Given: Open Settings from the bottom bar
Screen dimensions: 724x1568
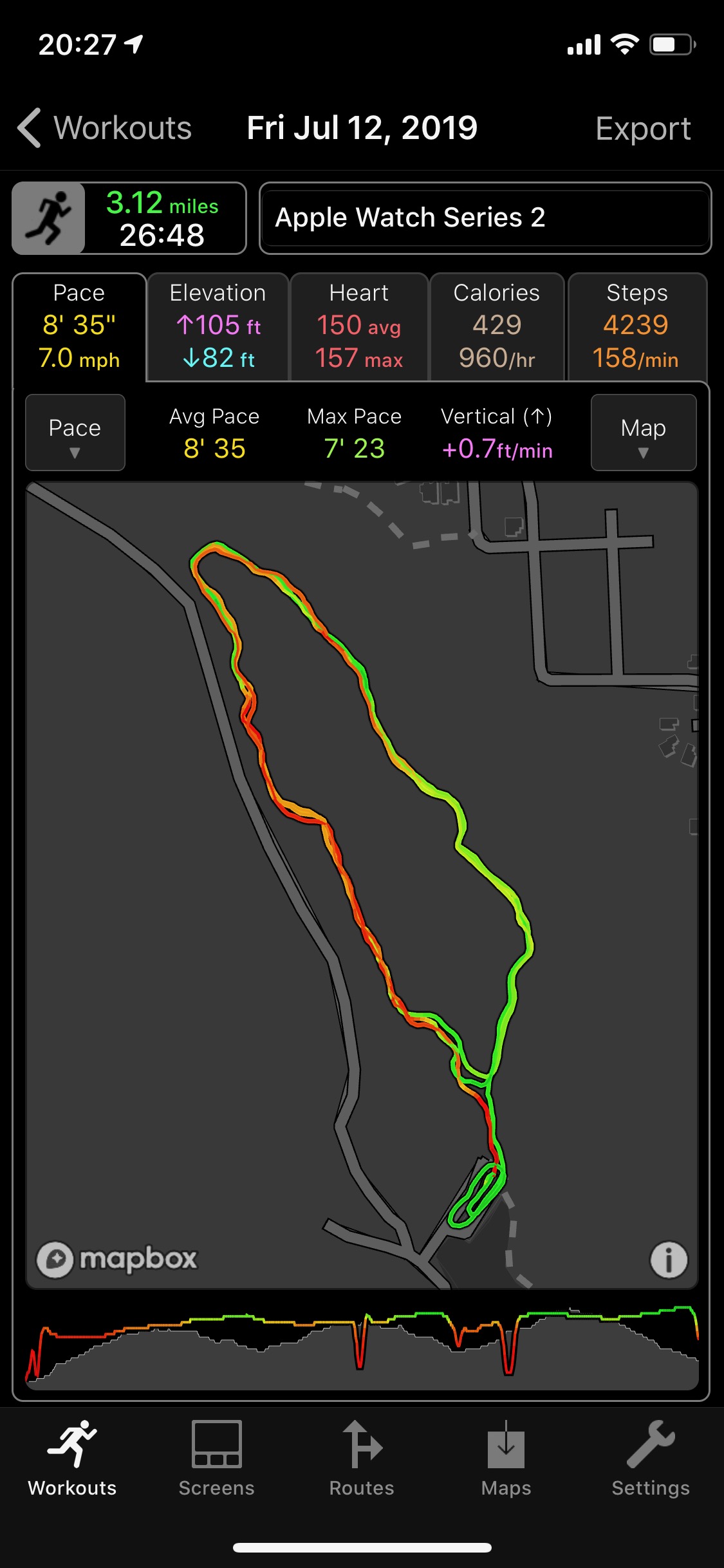Looking at the screenshot, I should tap(651, 1459).
